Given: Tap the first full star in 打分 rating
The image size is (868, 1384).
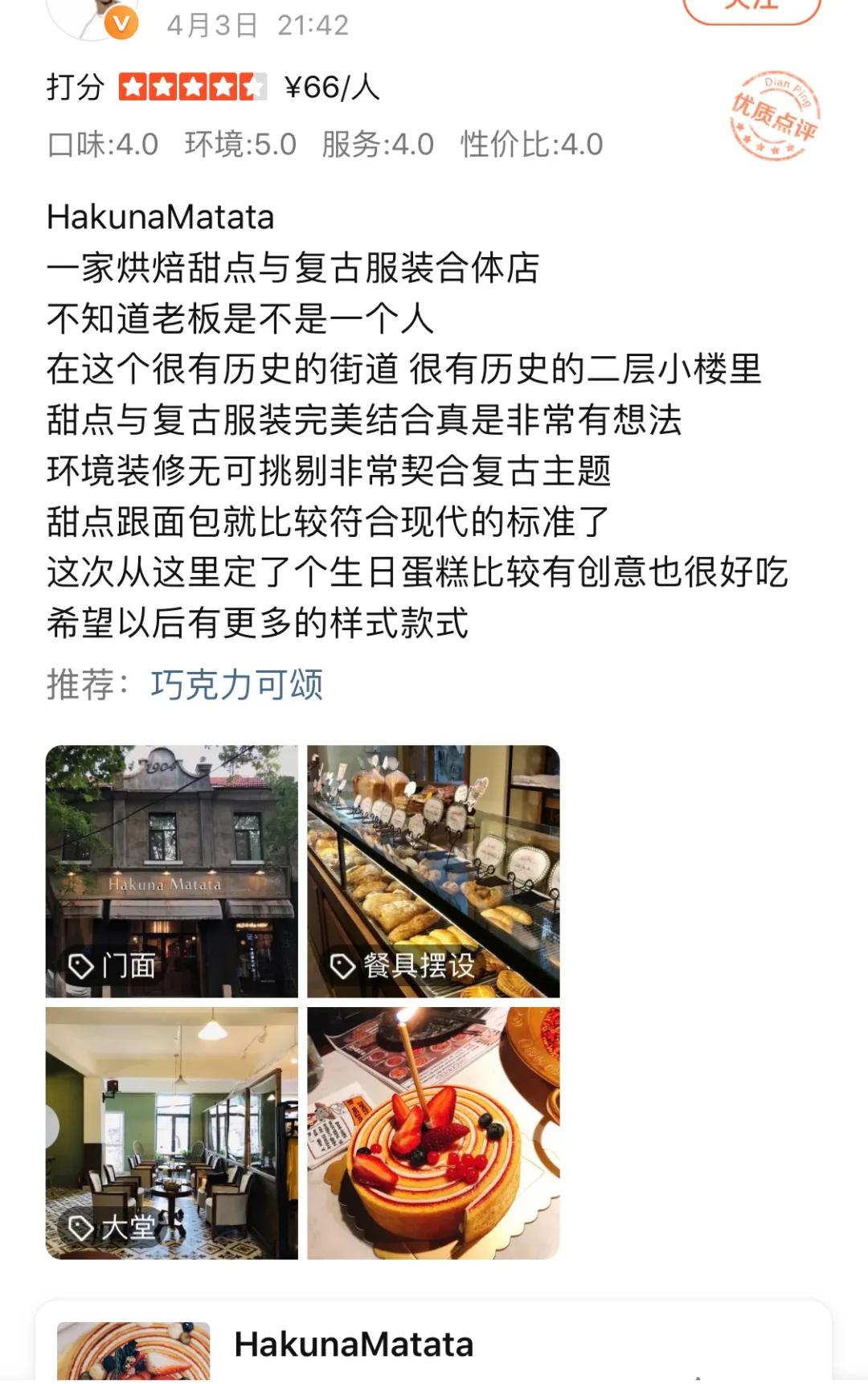Looking at the screenshot, I should pos(133,87).
